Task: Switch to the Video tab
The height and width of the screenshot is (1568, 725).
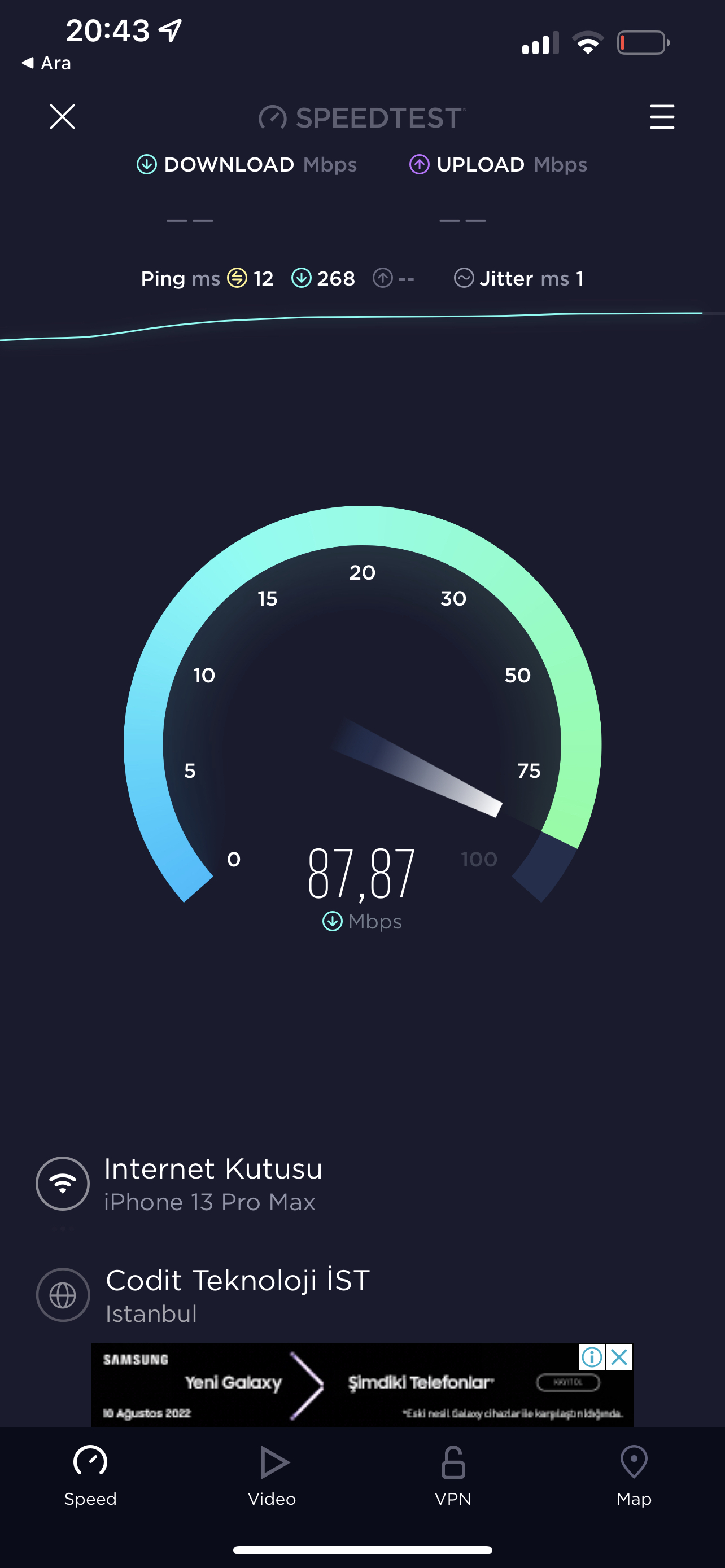Action: (x=272, y=1476)
